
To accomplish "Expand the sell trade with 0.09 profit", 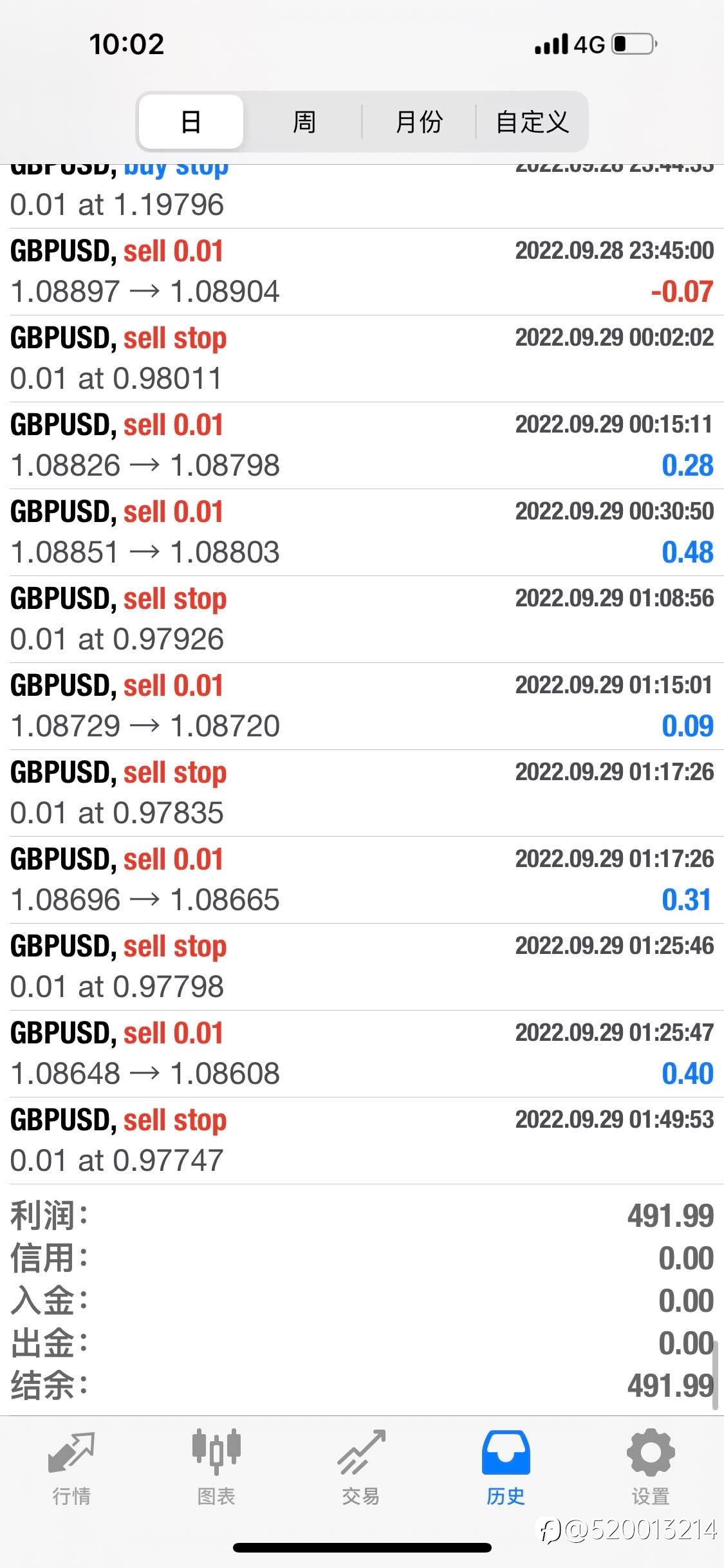I will [362, 706].
